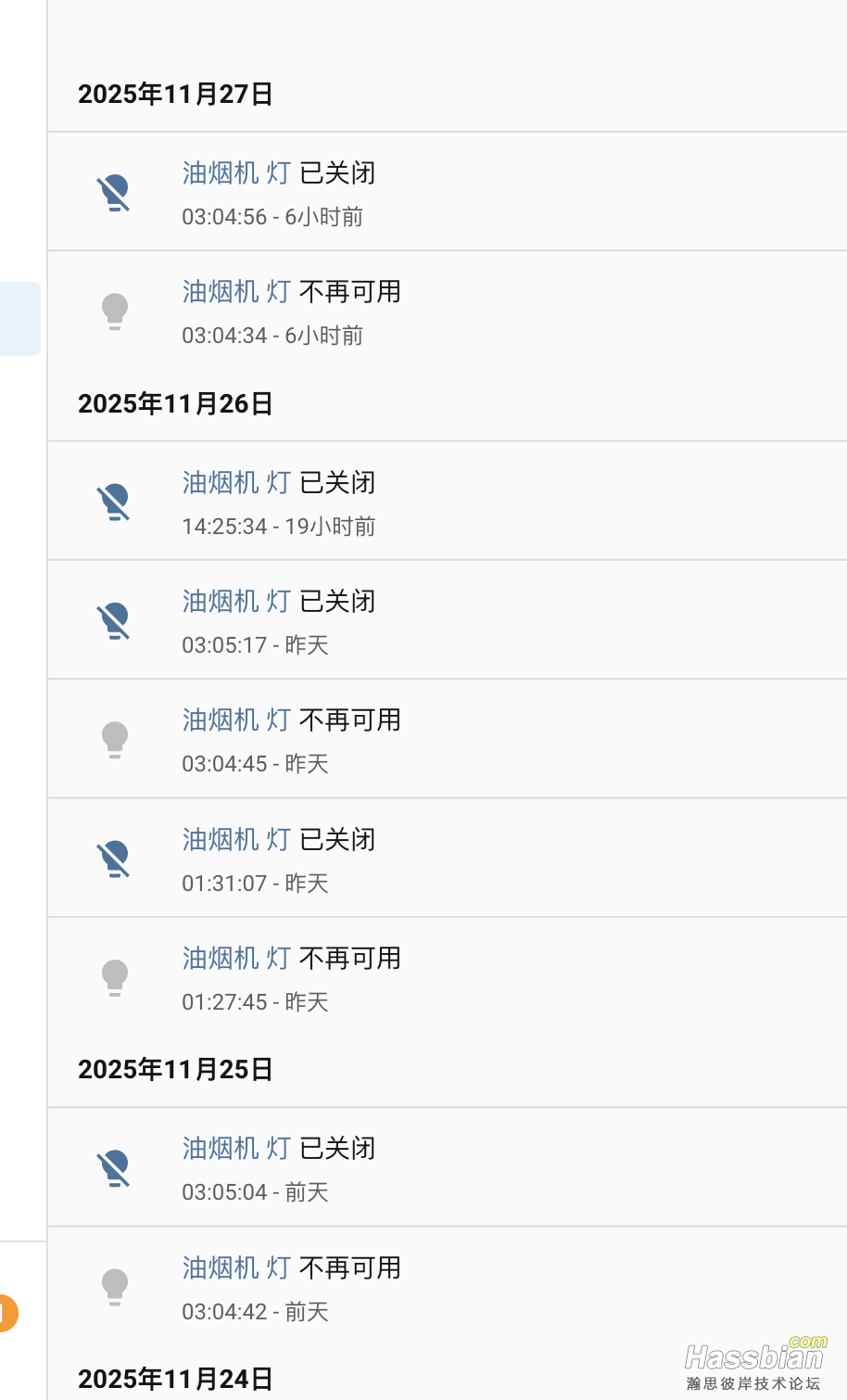The image size is (847, 1400).
Task: View the 已关闭 entry at 01:31:07
Action: [278, 859]
